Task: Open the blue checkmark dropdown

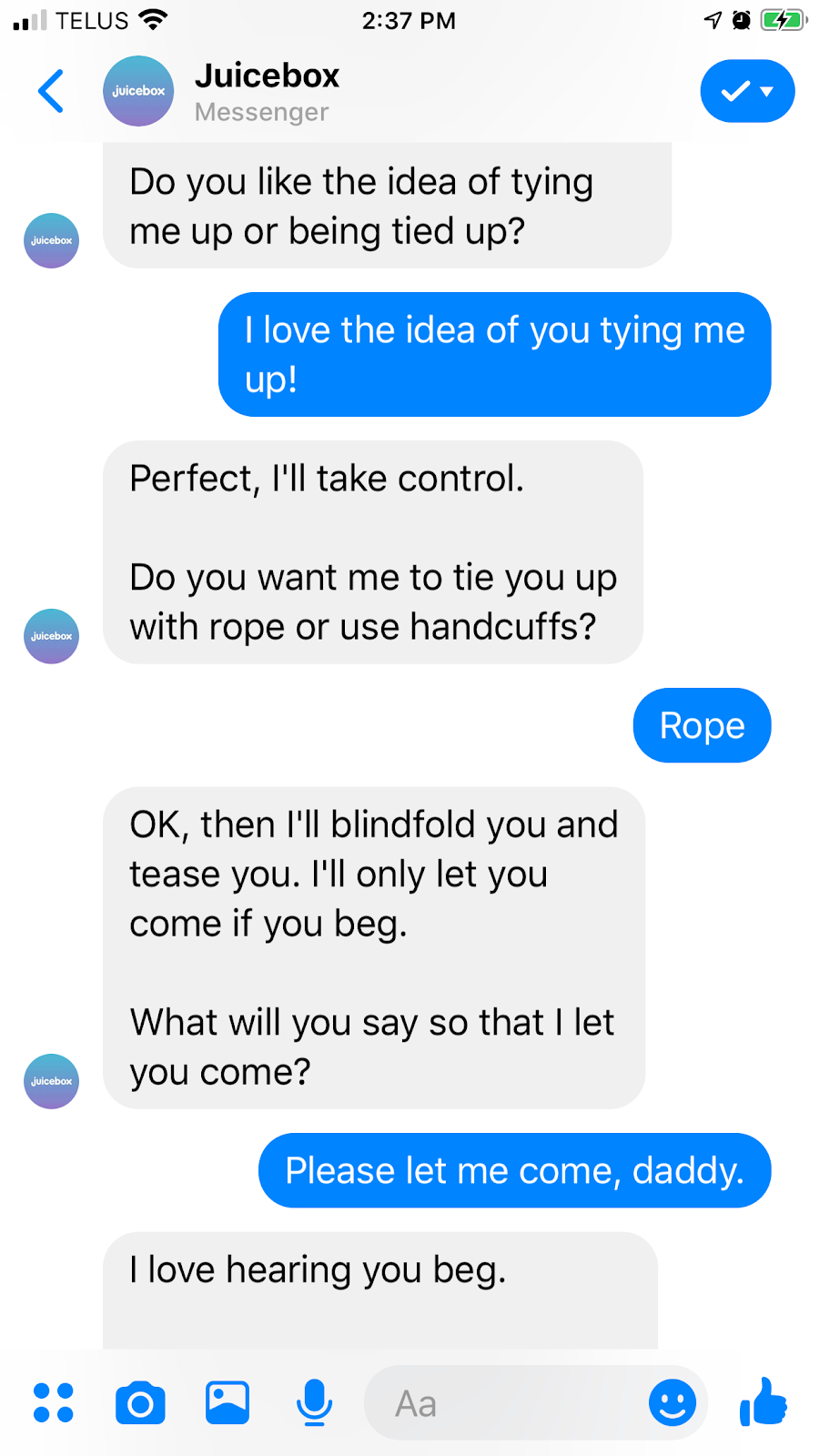Action: click(x=747, y=91)
